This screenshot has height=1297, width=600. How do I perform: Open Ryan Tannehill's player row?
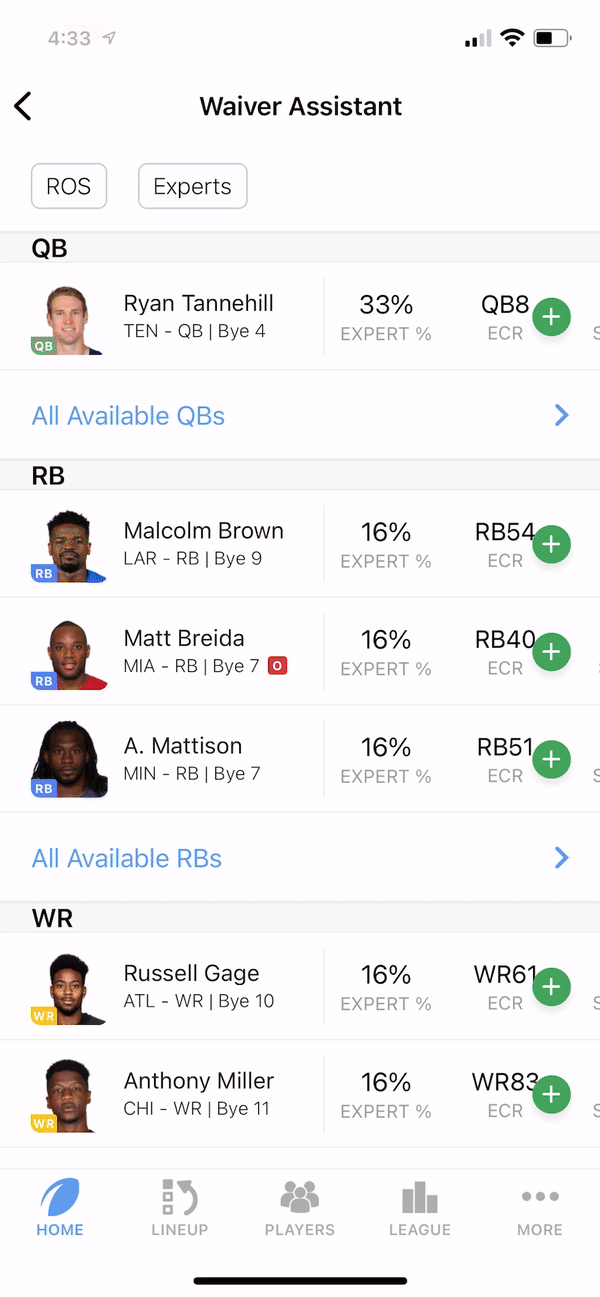[x=198, y=317]
